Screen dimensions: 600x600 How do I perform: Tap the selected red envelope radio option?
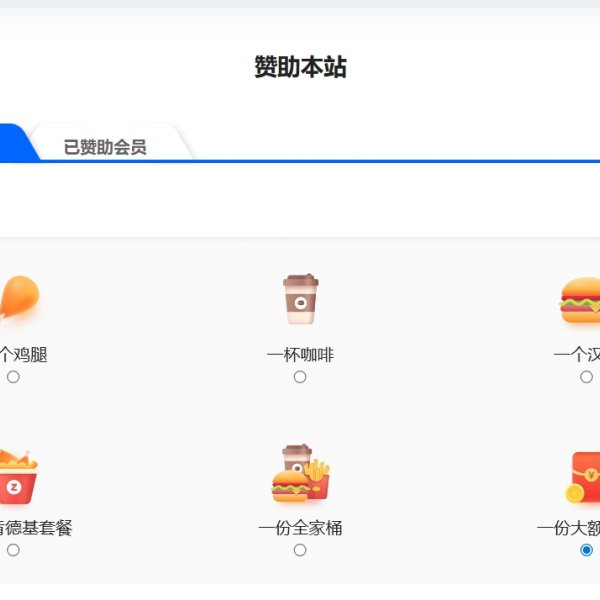pos(586,550)
